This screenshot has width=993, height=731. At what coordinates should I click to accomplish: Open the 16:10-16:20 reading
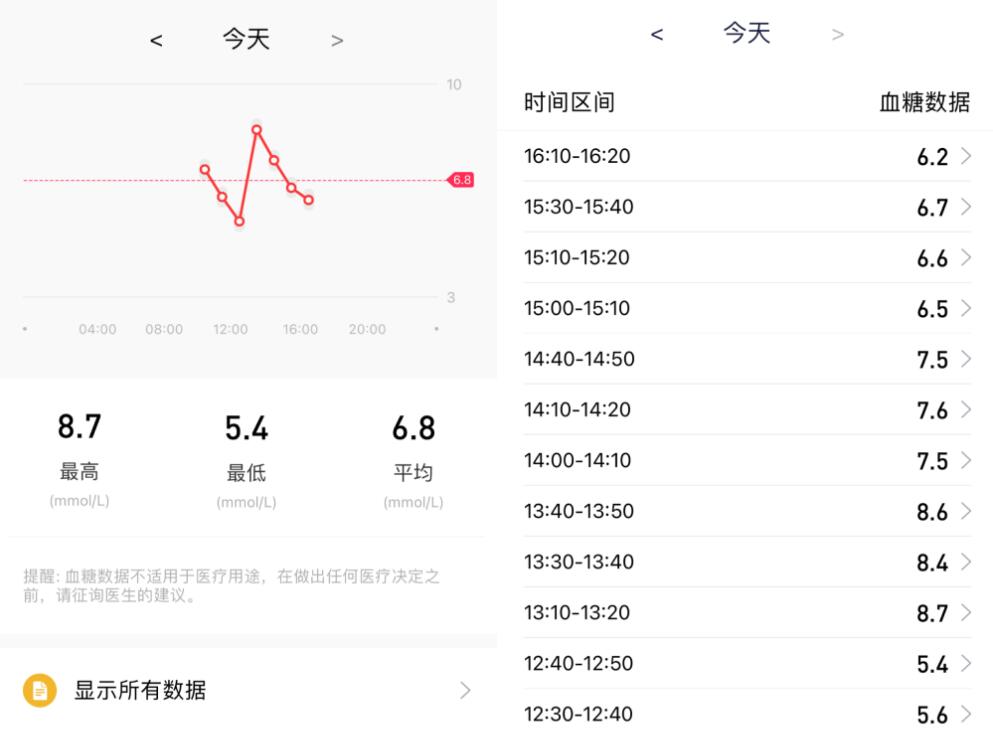click(746, 156)
